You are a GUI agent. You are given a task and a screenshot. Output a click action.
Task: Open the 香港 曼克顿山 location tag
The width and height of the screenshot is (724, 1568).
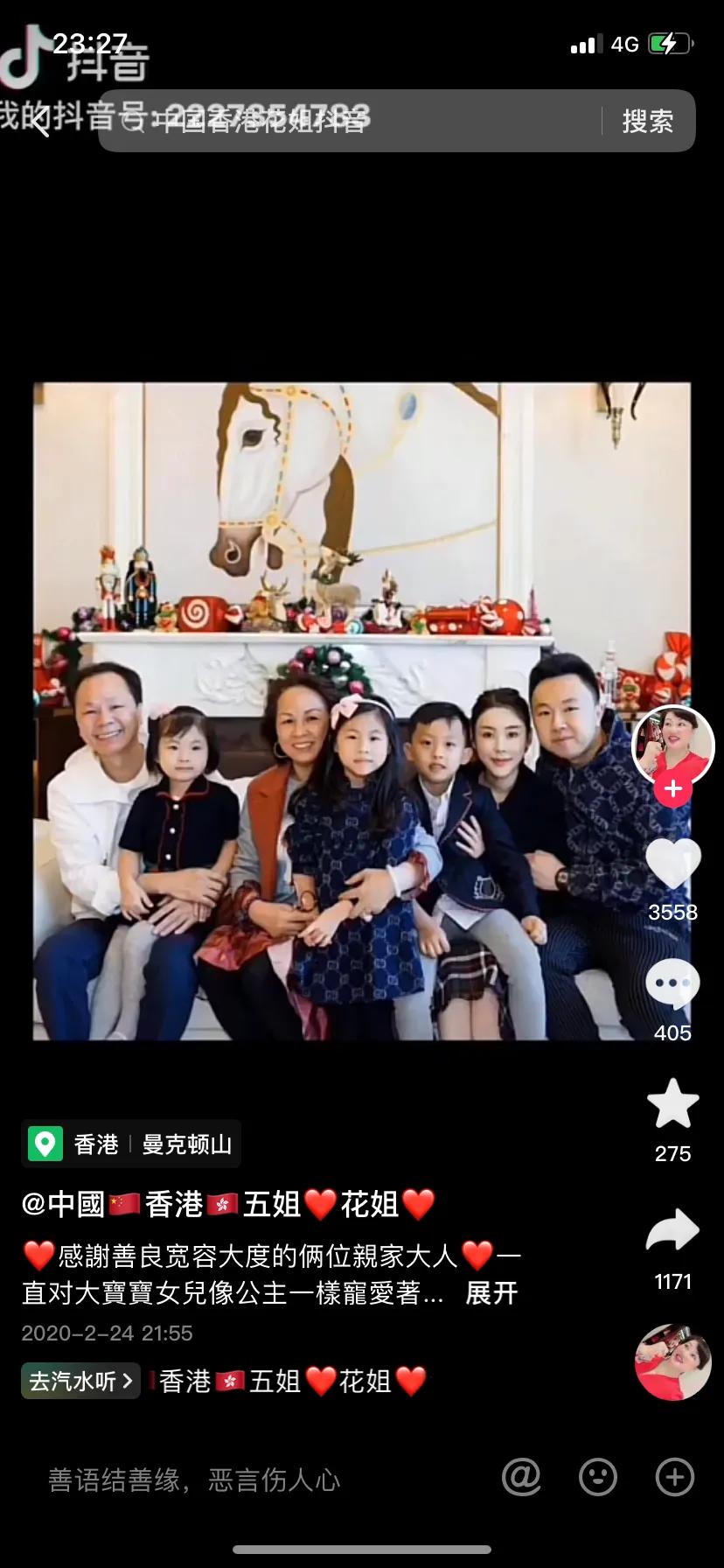[x=131, y=1144]
